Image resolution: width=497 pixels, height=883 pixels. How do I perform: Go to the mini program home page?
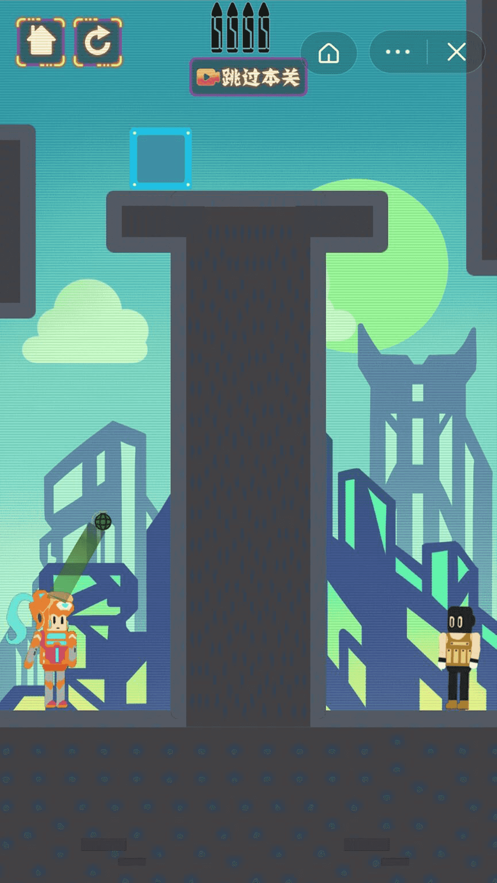[x=329, y=53]
